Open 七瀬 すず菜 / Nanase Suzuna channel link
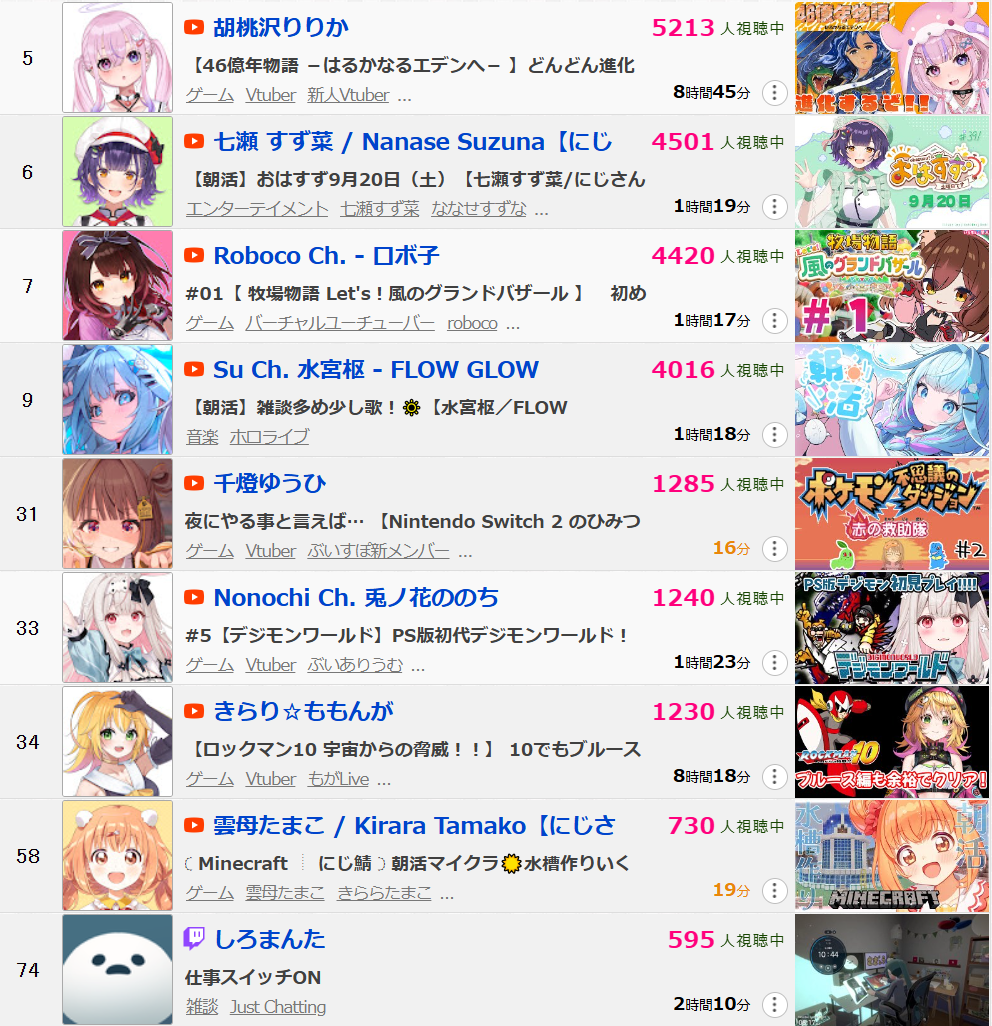The height and width of the screenshot is (1026, 992). pyautogui.click(x=412, y=142)
